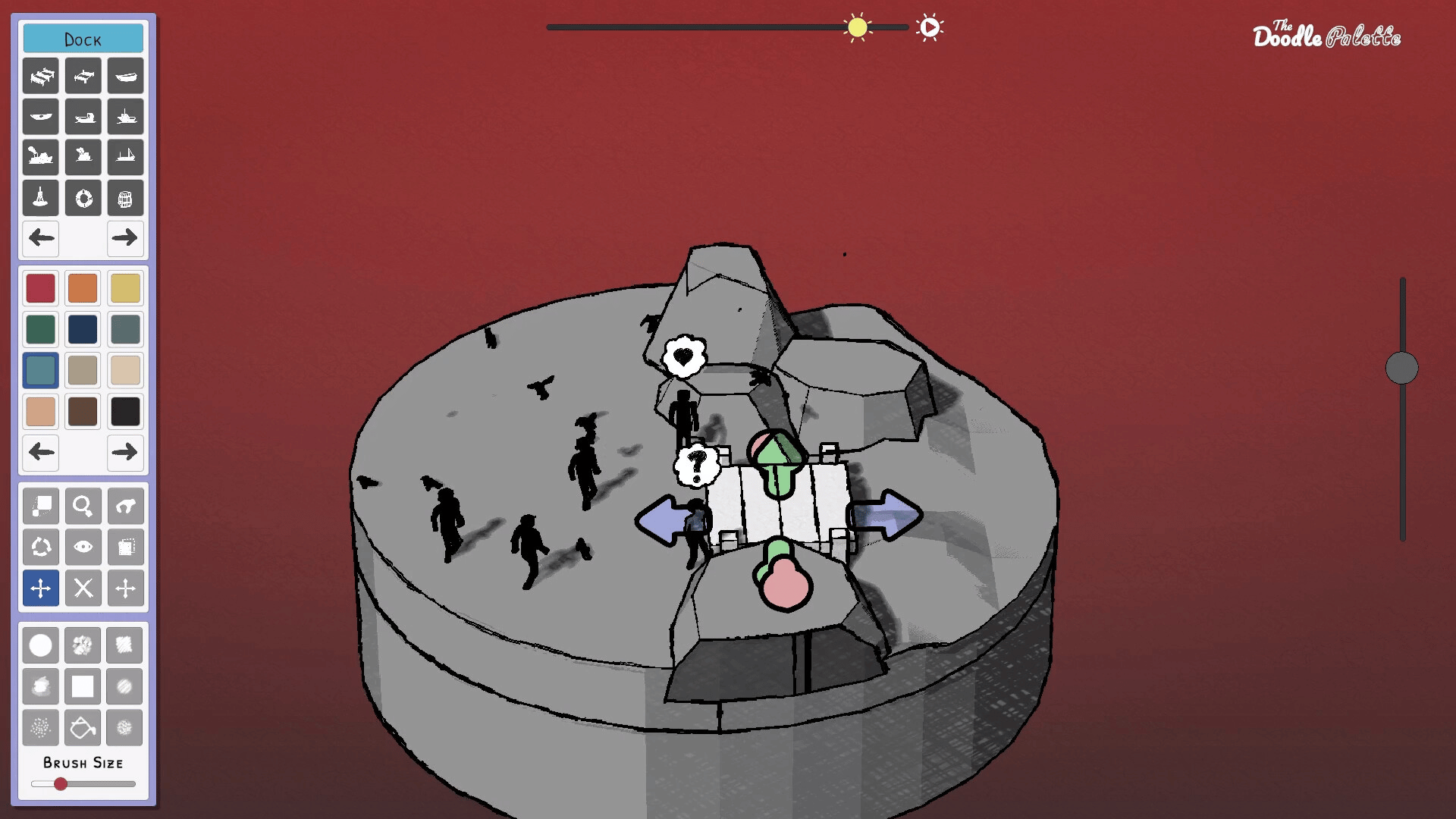Select the red color swatch
The width and height of the screenshot is (1456, 819).
point(40,288)
